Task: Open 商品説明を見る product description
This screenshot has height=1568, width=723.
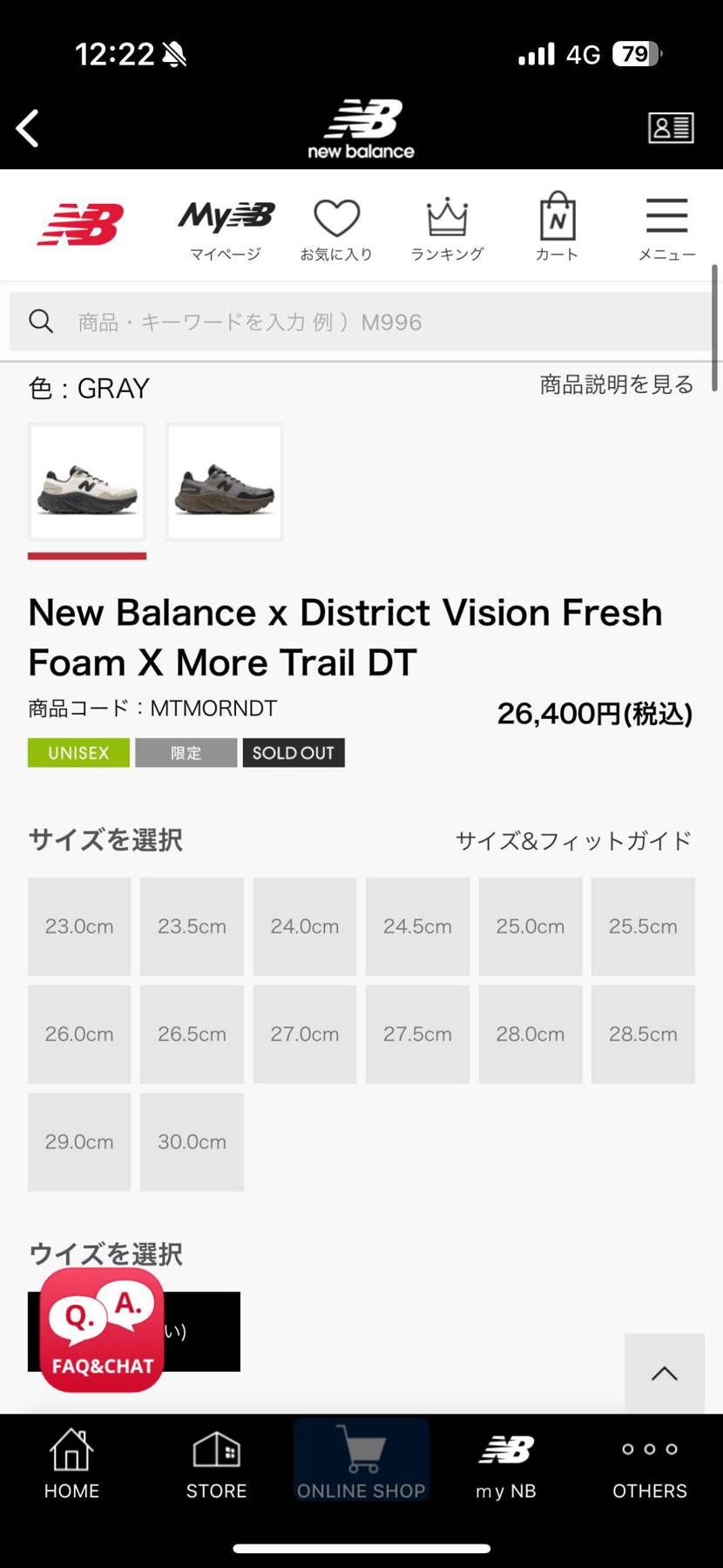Action: (615, 384)
